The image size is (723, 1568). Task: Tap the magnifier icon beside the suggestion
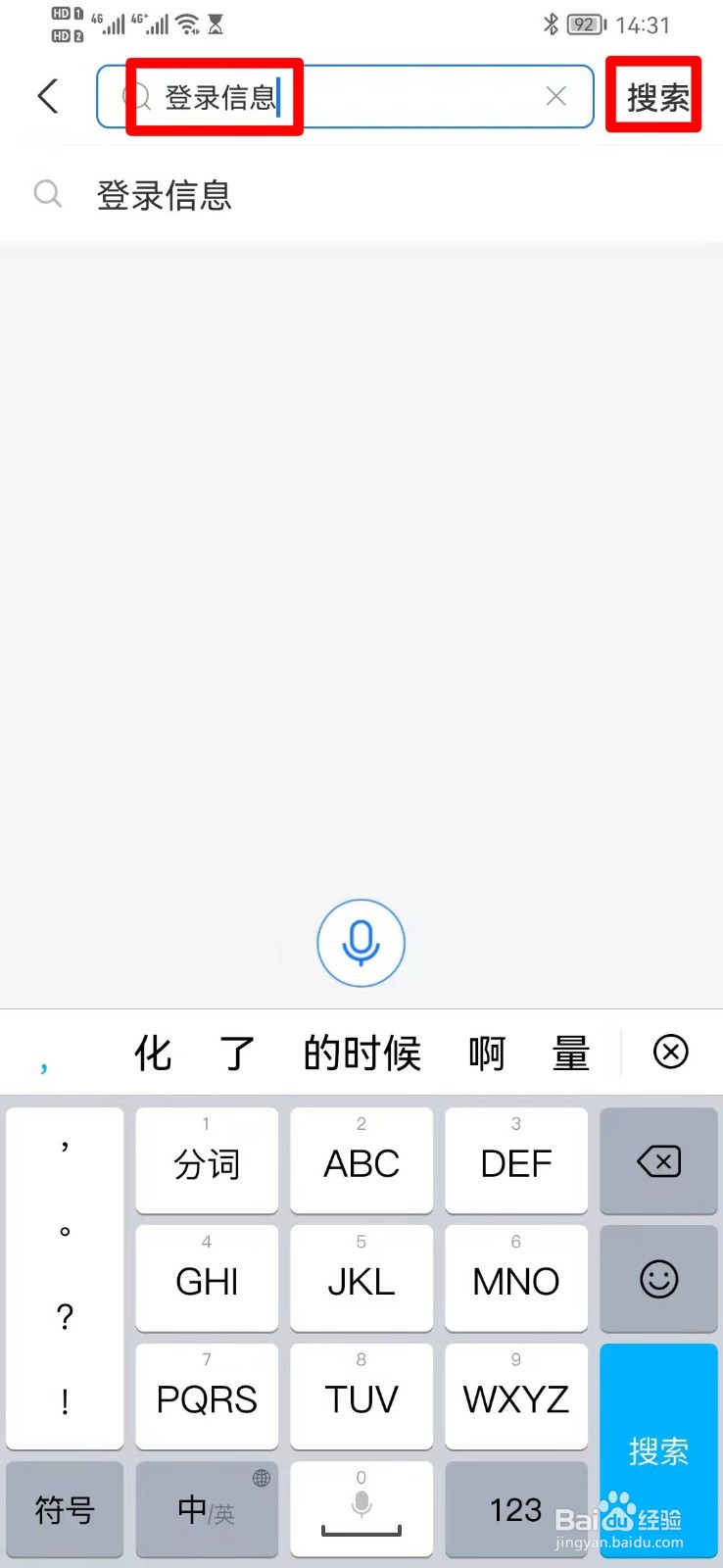pos(48,194)
